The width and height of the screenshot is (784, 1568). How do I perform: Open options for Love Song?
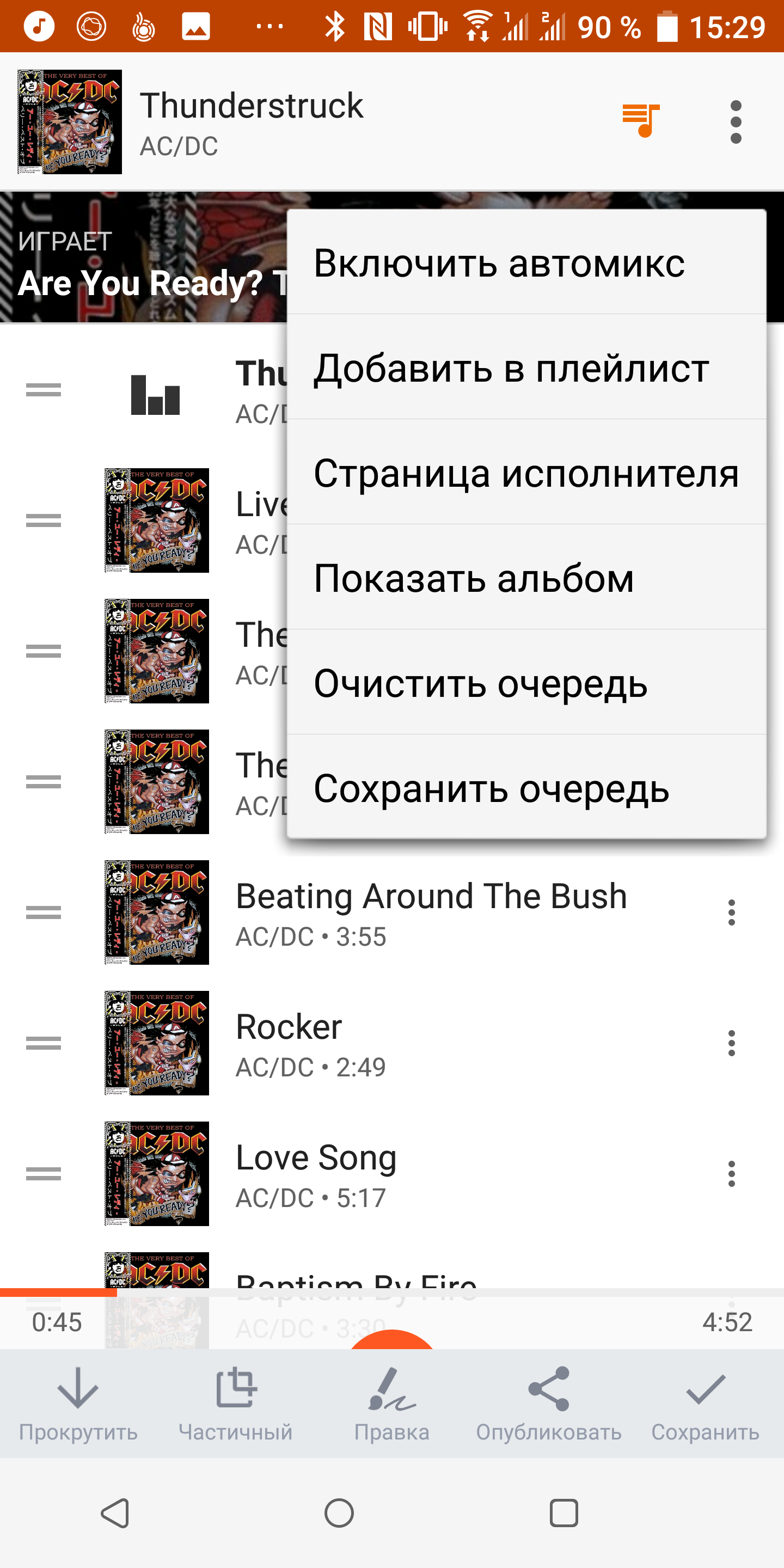point(731,1174)
